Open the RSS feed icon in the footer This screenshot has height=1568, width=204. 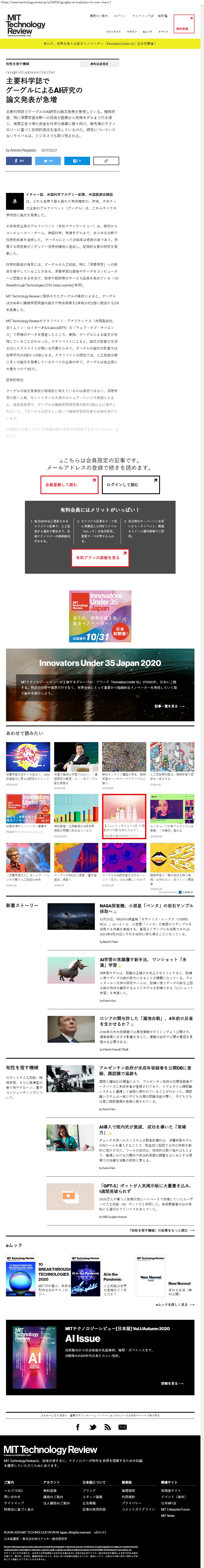[107, 1427]
